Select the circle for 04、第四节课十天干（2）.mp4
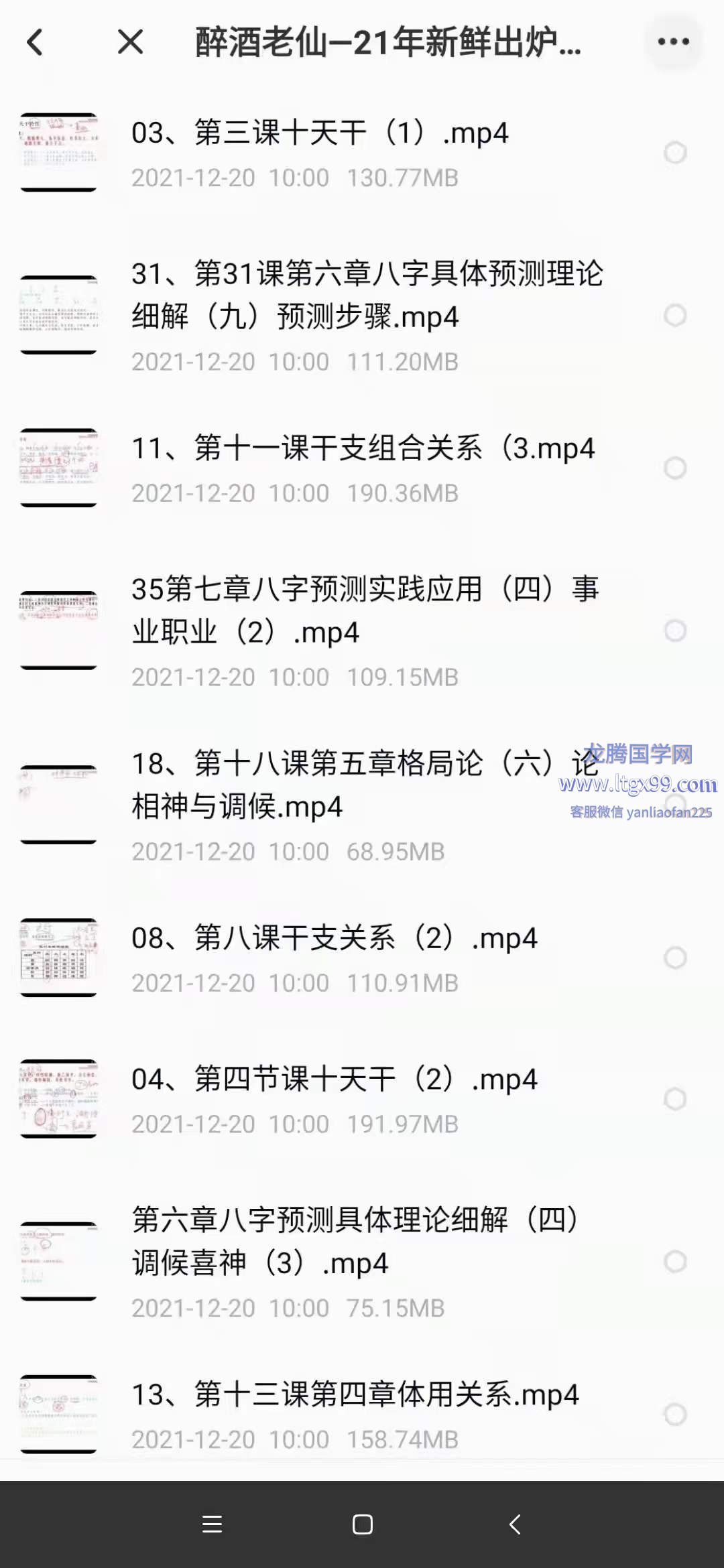The height and width of the screenshot is (1568, 724). (x=675, y=1099)
